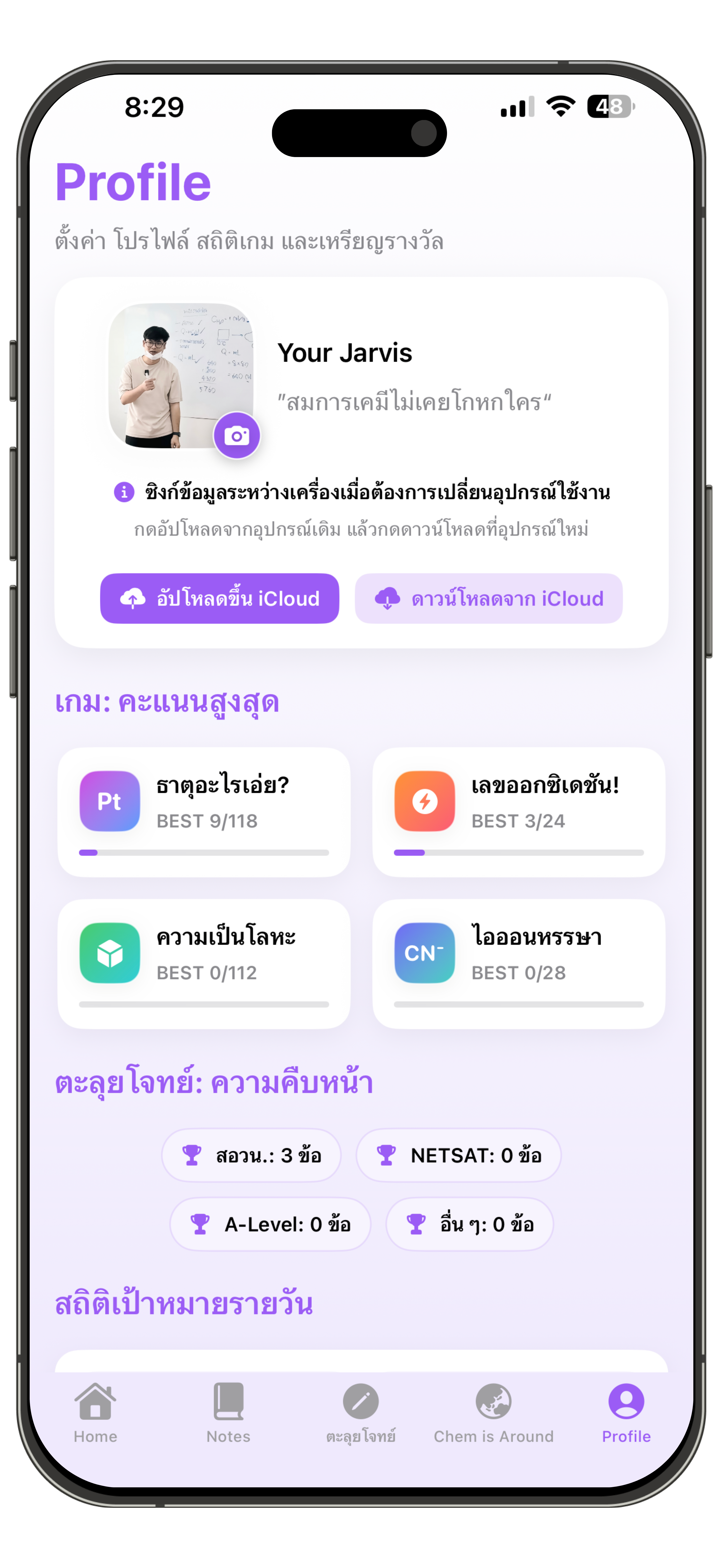Click the upload cloud icon on iCloud button

[135, 598]
